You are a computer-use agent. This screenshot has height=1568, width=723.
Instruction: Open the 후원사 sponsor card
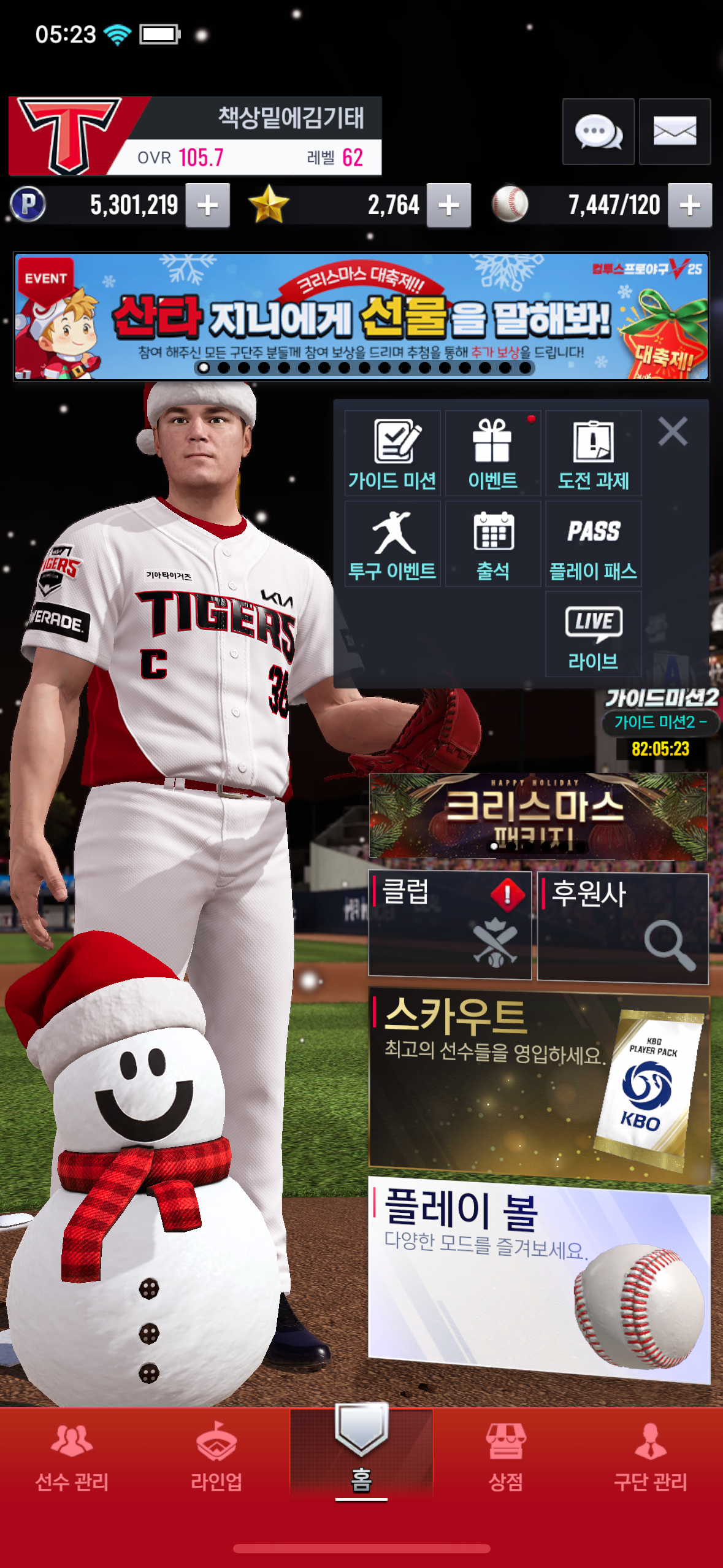click(623, 928)
